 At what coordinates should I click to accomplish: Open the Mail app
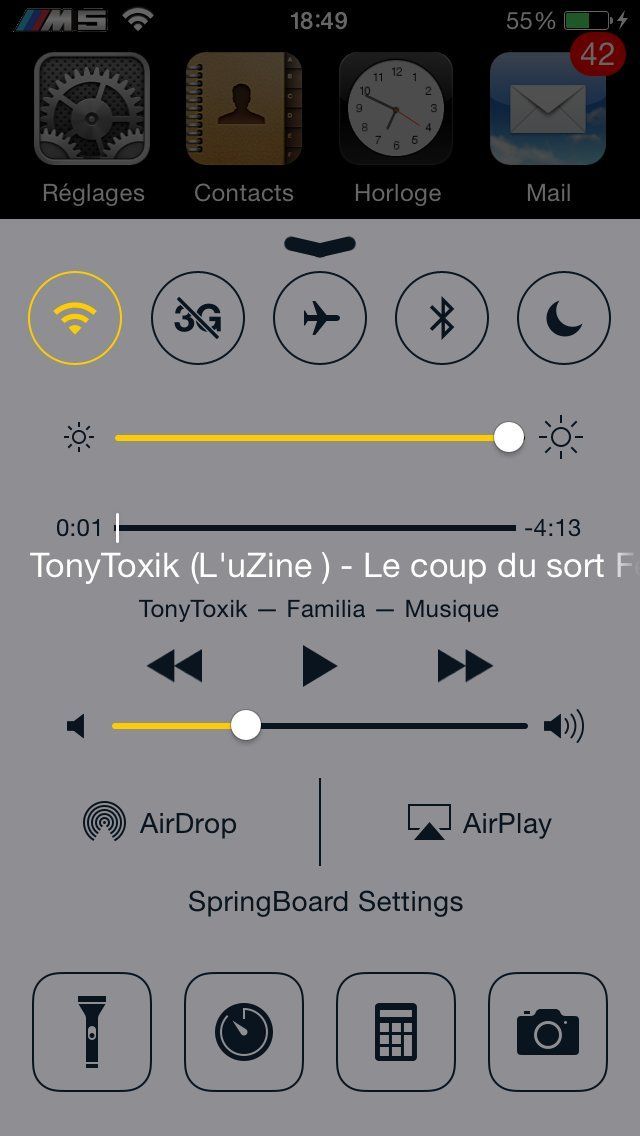tap(548, 110)
